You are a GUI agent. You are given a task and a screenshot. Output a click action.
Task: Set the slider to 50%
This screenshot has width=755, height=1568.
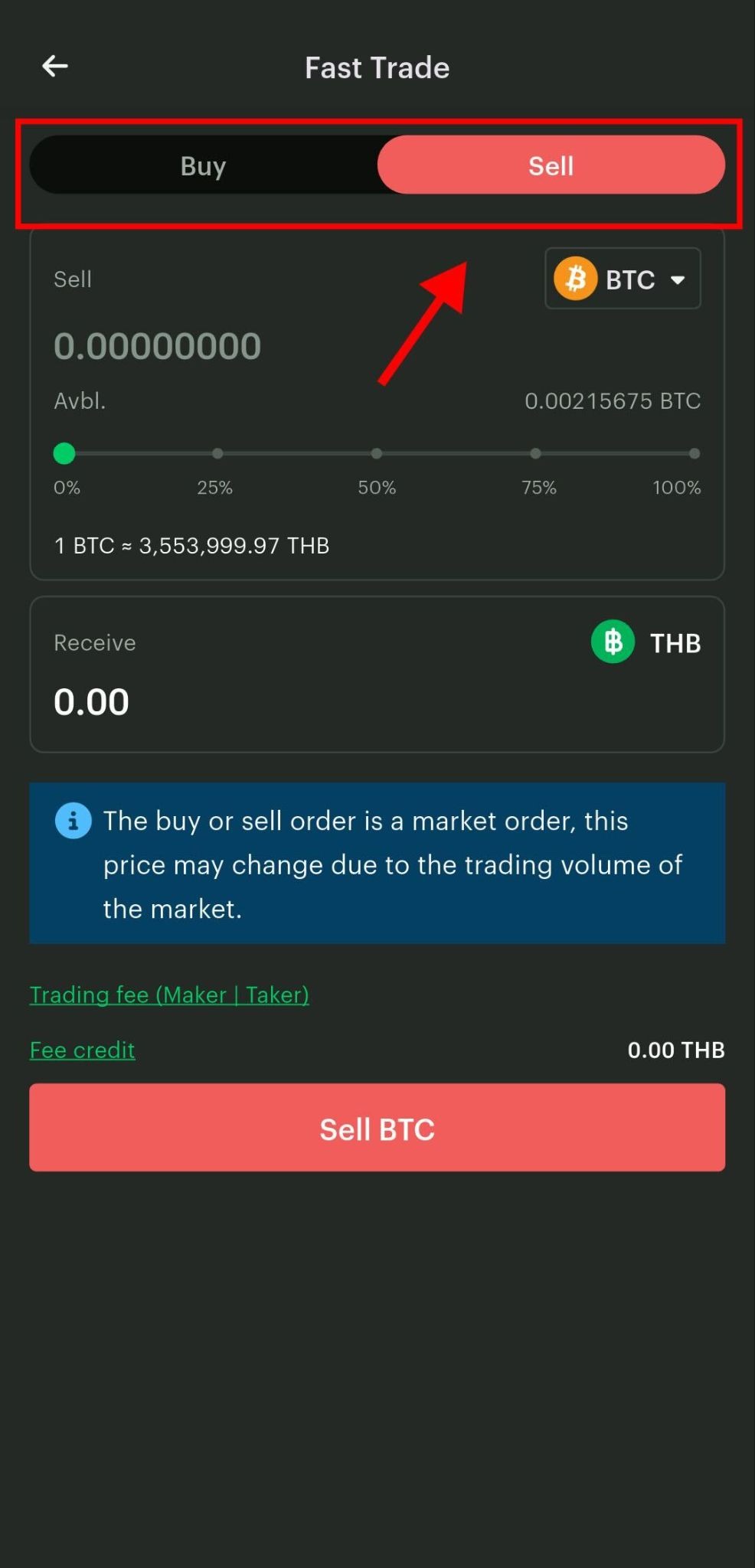point(377,454)
